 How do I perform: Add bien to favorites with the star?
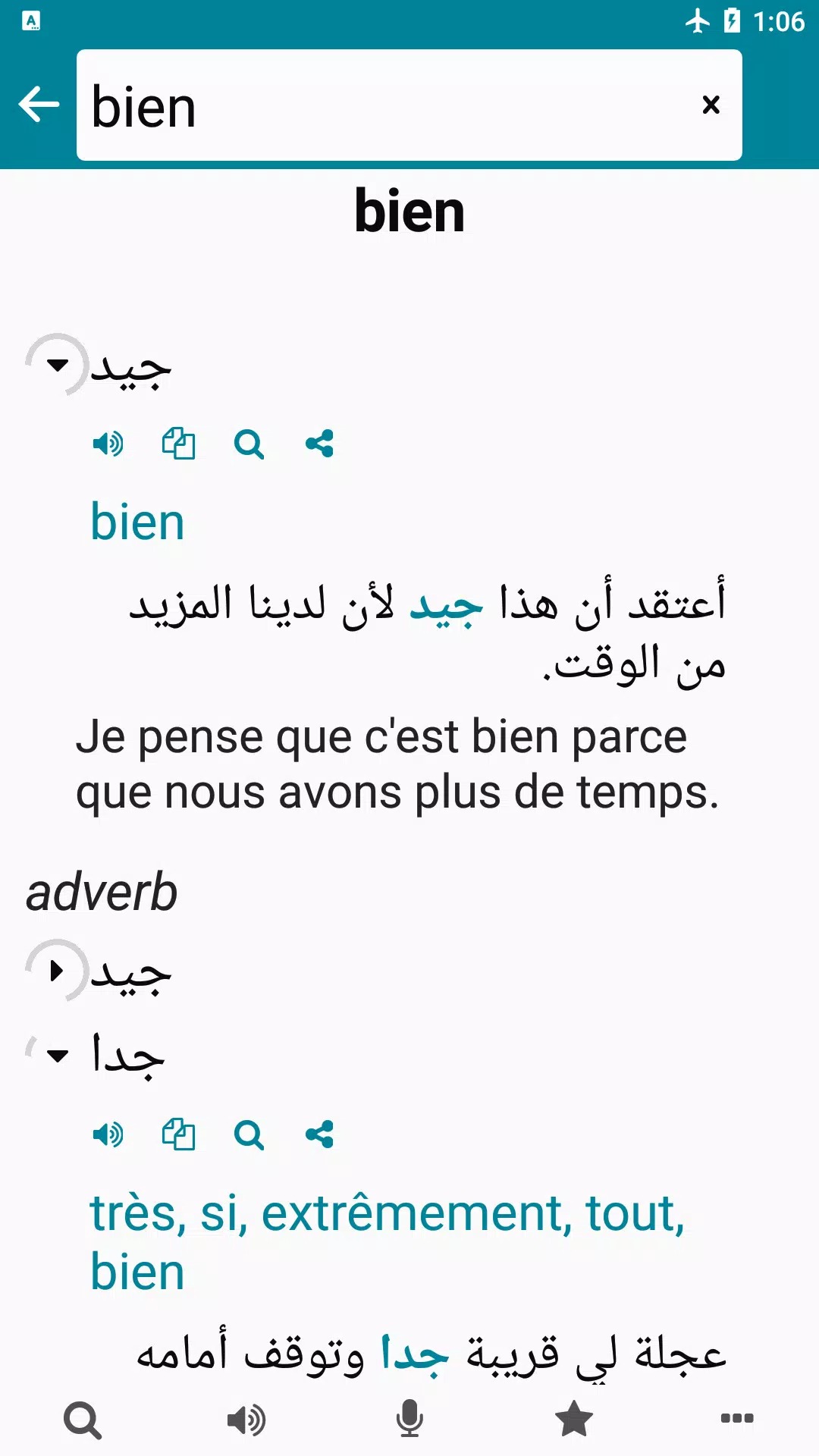[x=573, y=1420]
